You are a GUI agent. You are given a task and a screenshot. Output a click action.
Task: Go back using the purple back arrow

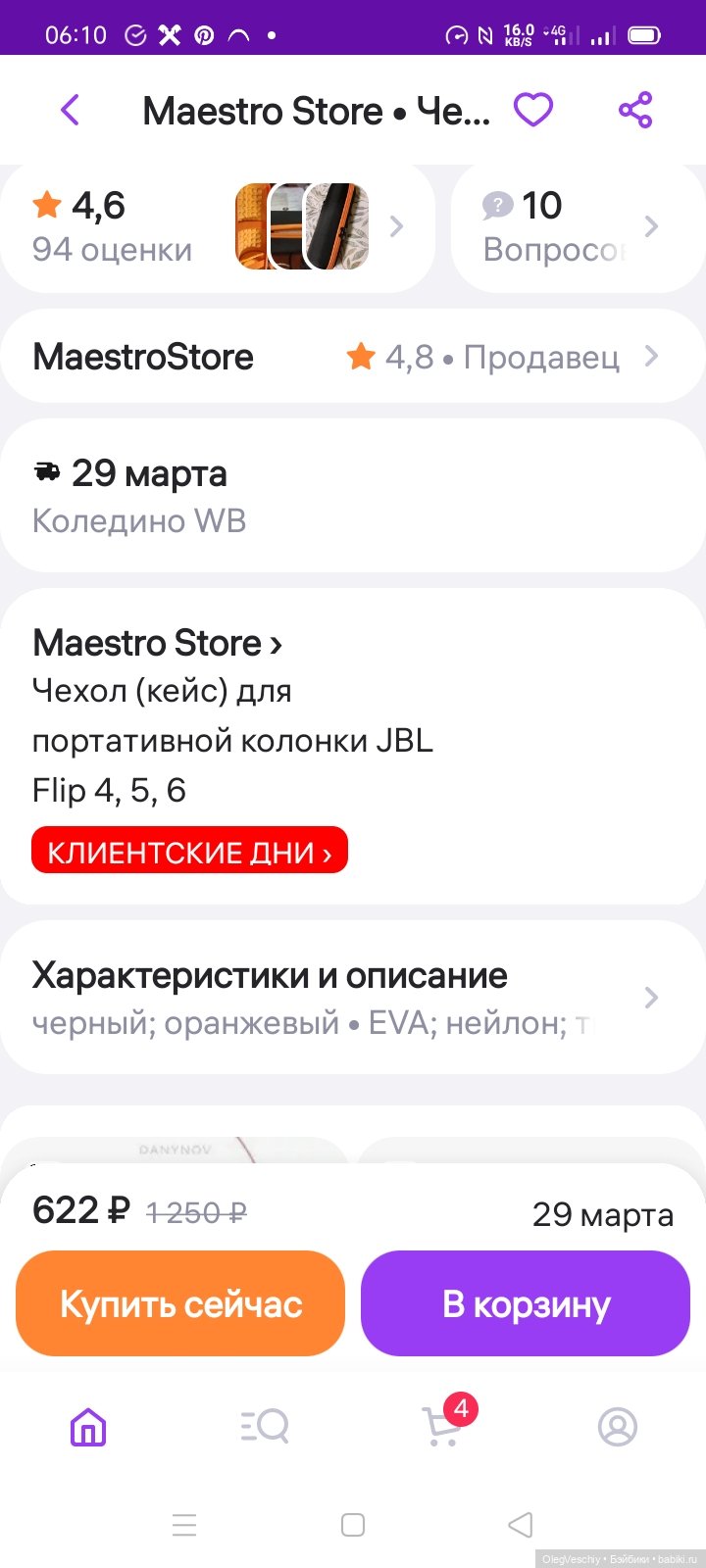[x=69, y=110]
